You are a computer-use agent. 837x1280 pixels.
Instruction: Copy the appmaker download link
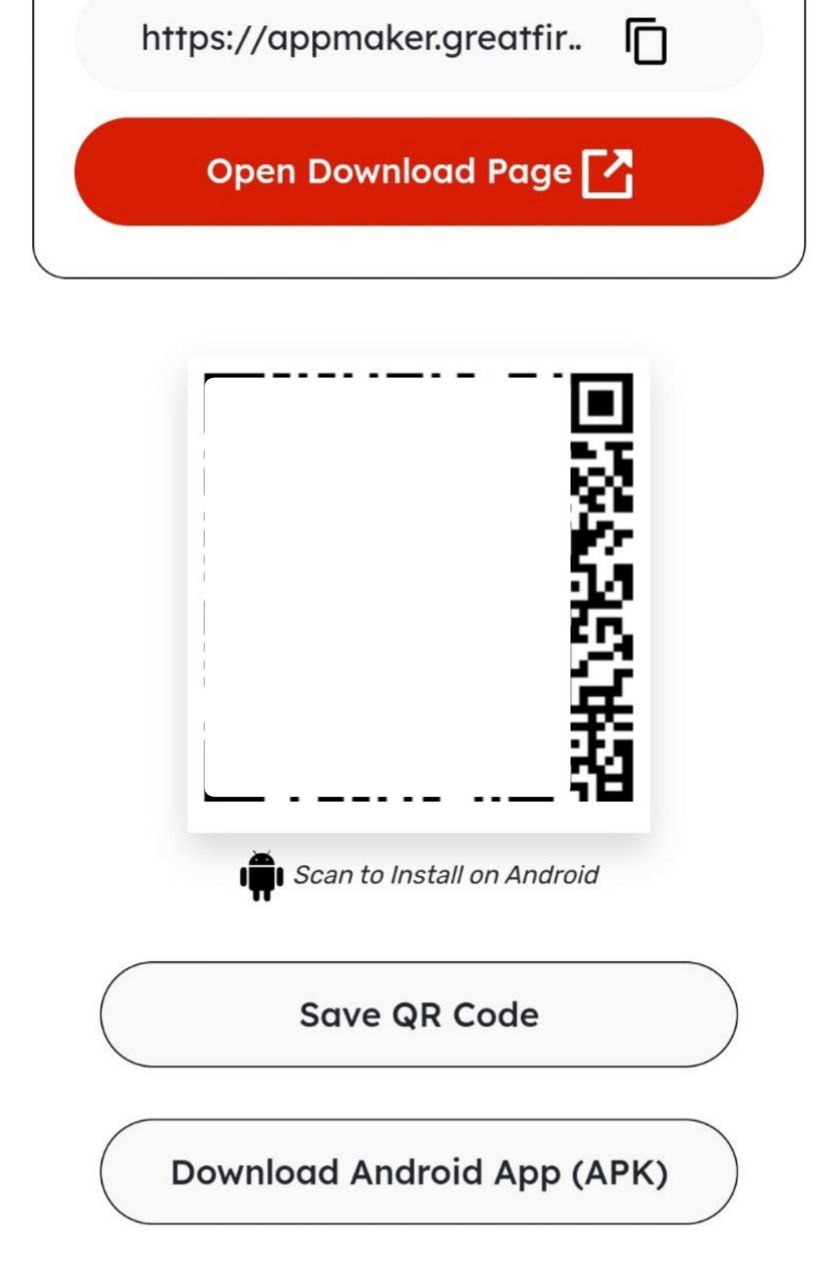pyautogui.click(x=646, y=41)
